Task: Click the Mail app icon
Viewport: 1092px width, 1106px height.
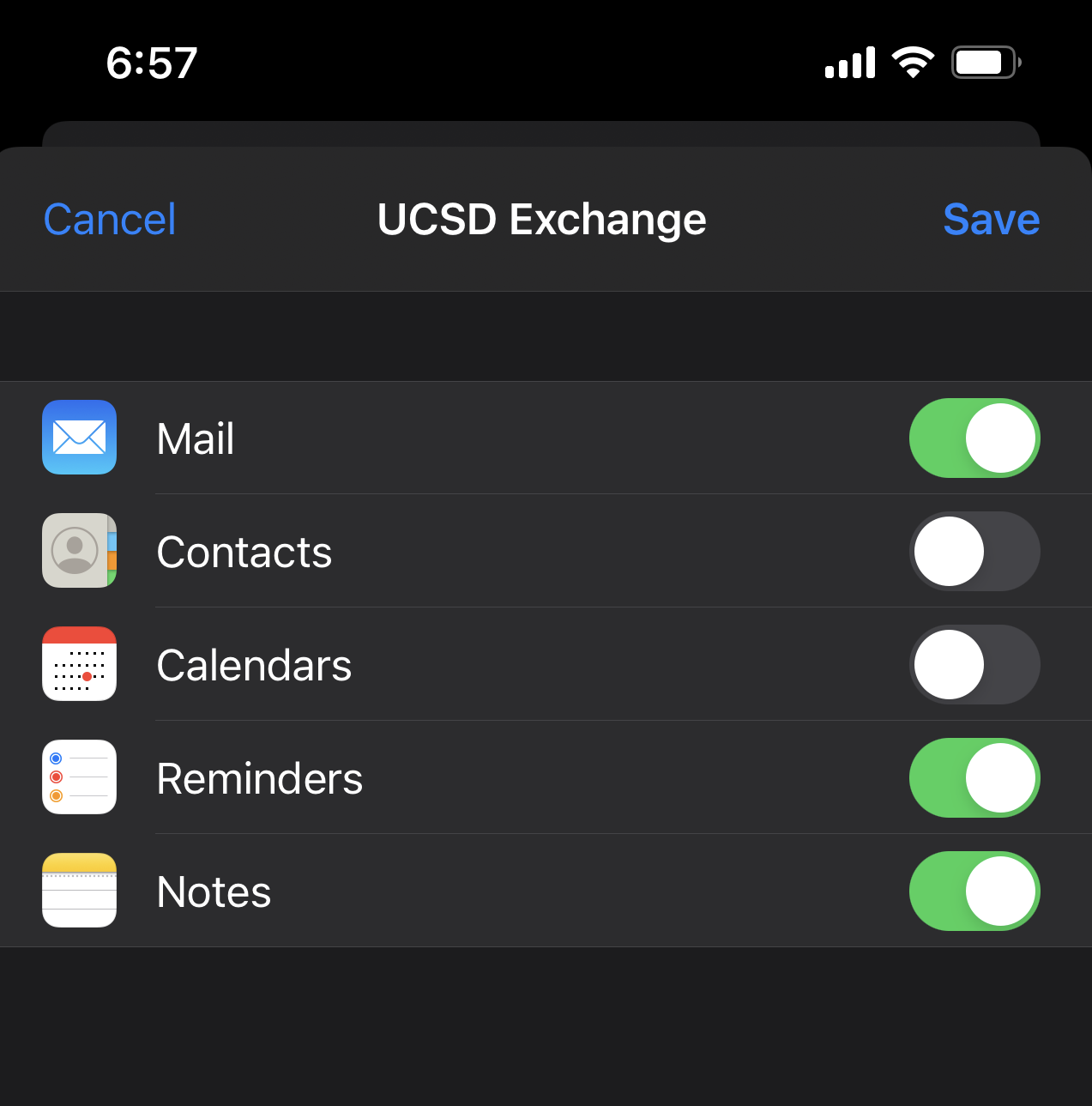Action: tap(79, 438)
